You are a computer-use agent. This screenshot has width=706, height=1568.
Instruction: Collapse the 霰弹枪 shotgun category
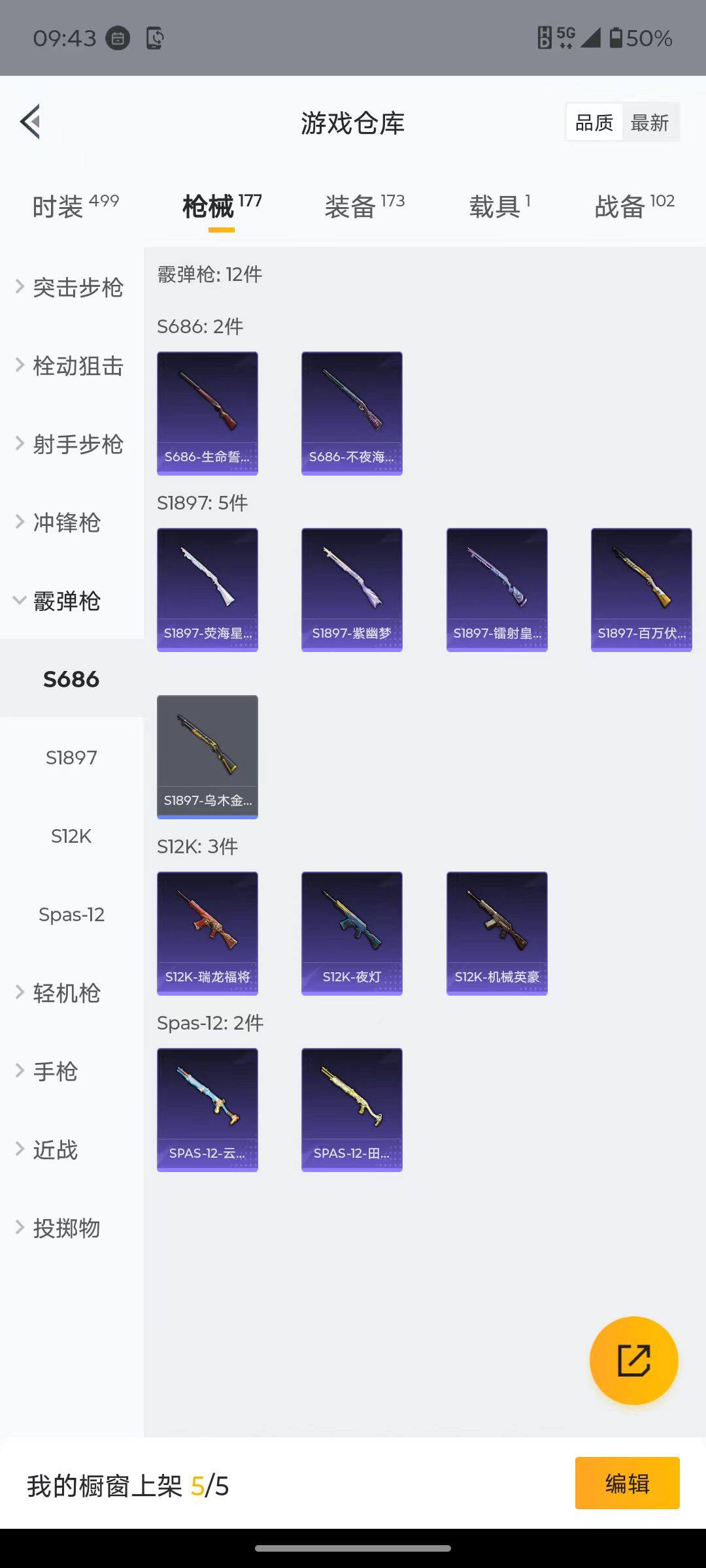65,601
